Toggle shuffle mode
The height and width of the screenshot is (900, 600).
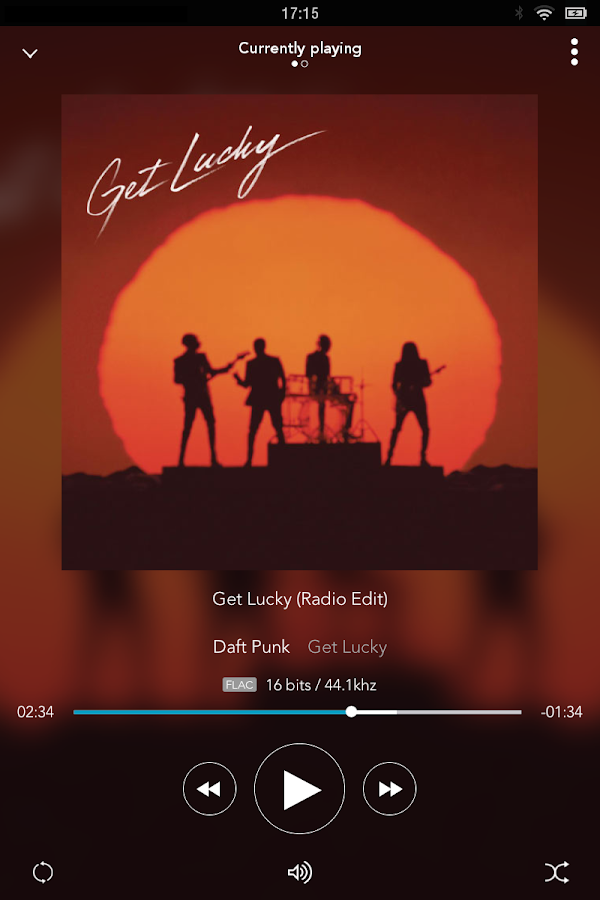[557, 872]
